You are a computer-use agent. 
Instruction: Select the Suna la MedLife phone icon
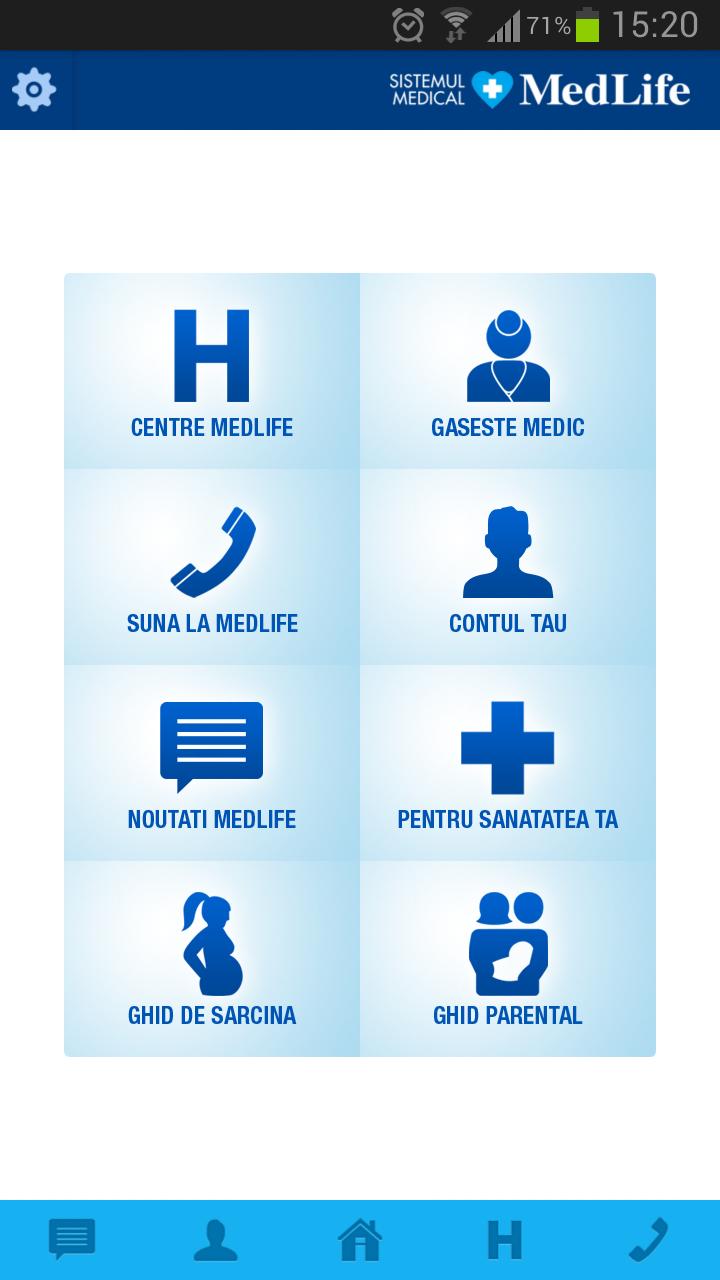(210, 548)
